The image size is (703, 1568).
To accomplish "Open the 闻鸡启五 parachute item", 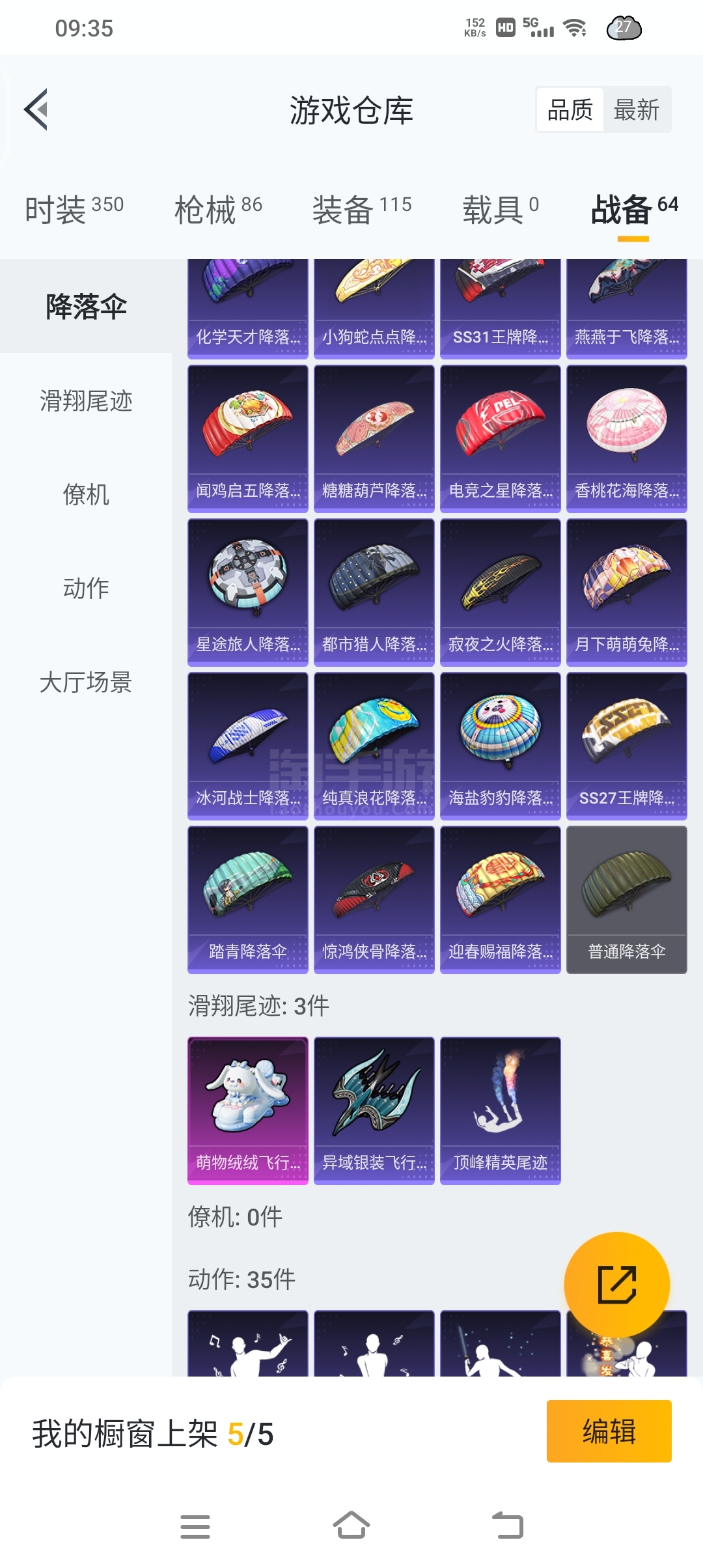I will point(248,439).
